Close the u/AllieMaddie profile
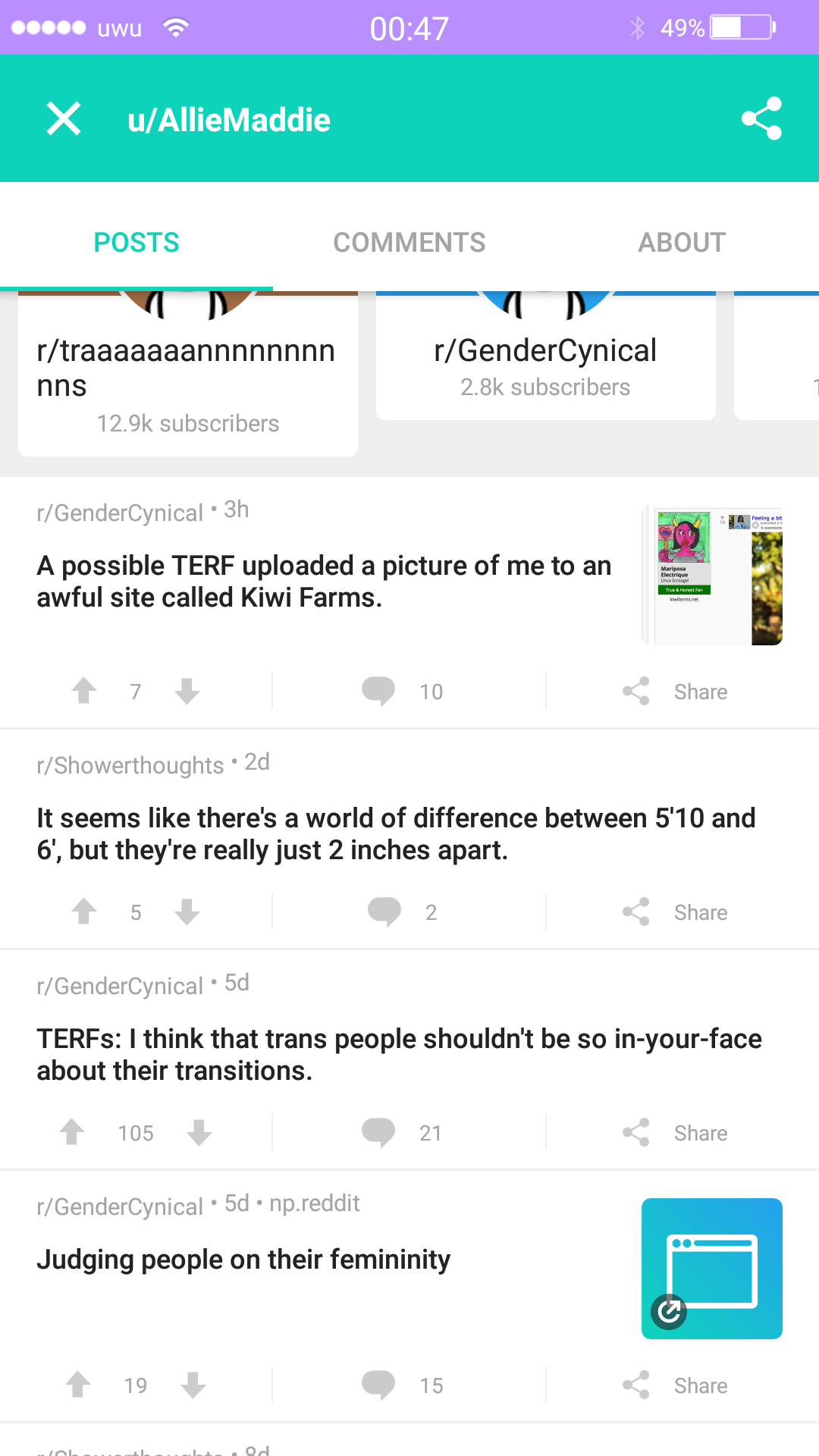The height and width of the screenshot is (1456, 819). tap(64, 119)
